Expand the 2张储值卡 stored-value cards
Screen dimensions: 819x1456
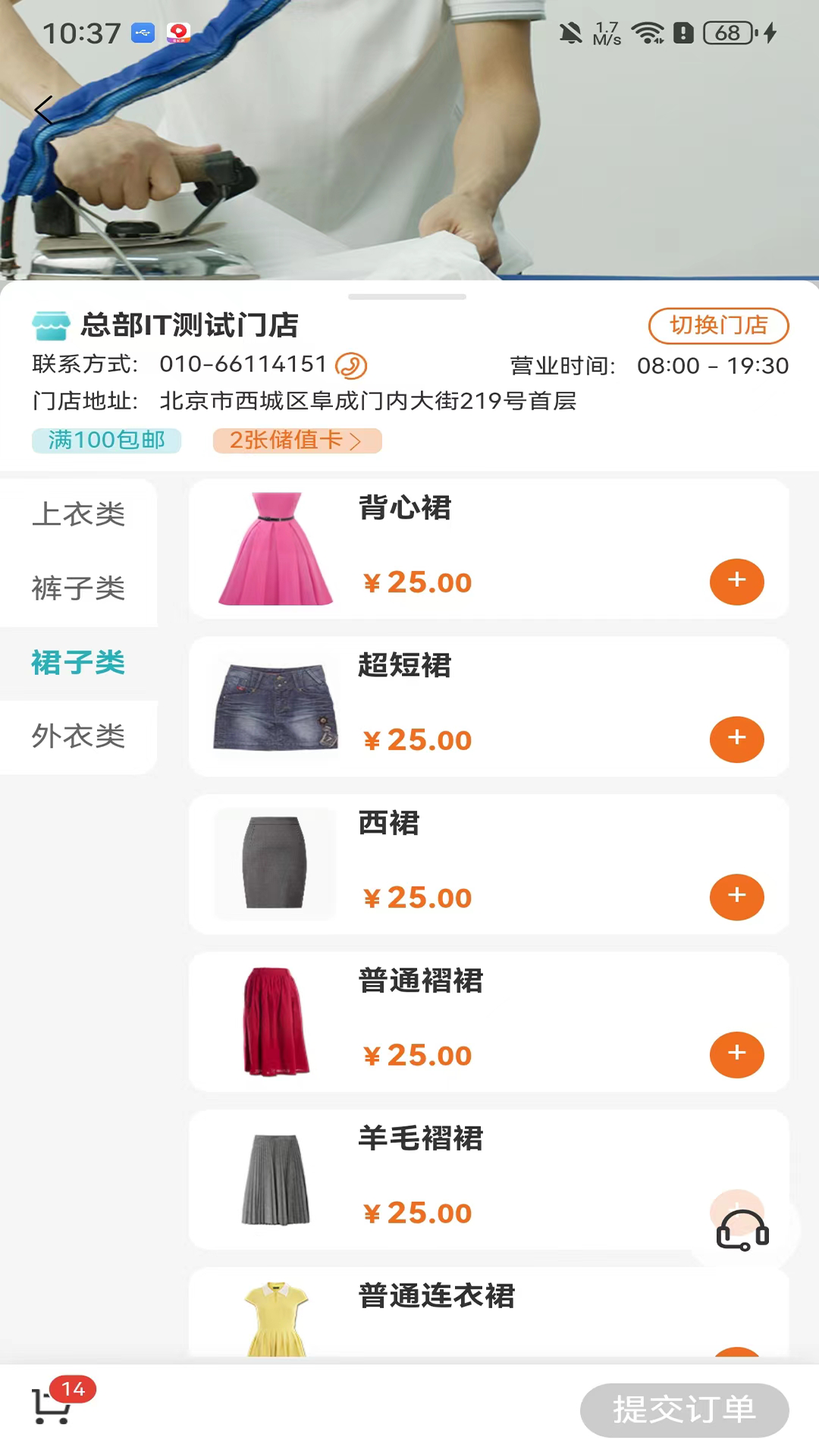[297, 441]
